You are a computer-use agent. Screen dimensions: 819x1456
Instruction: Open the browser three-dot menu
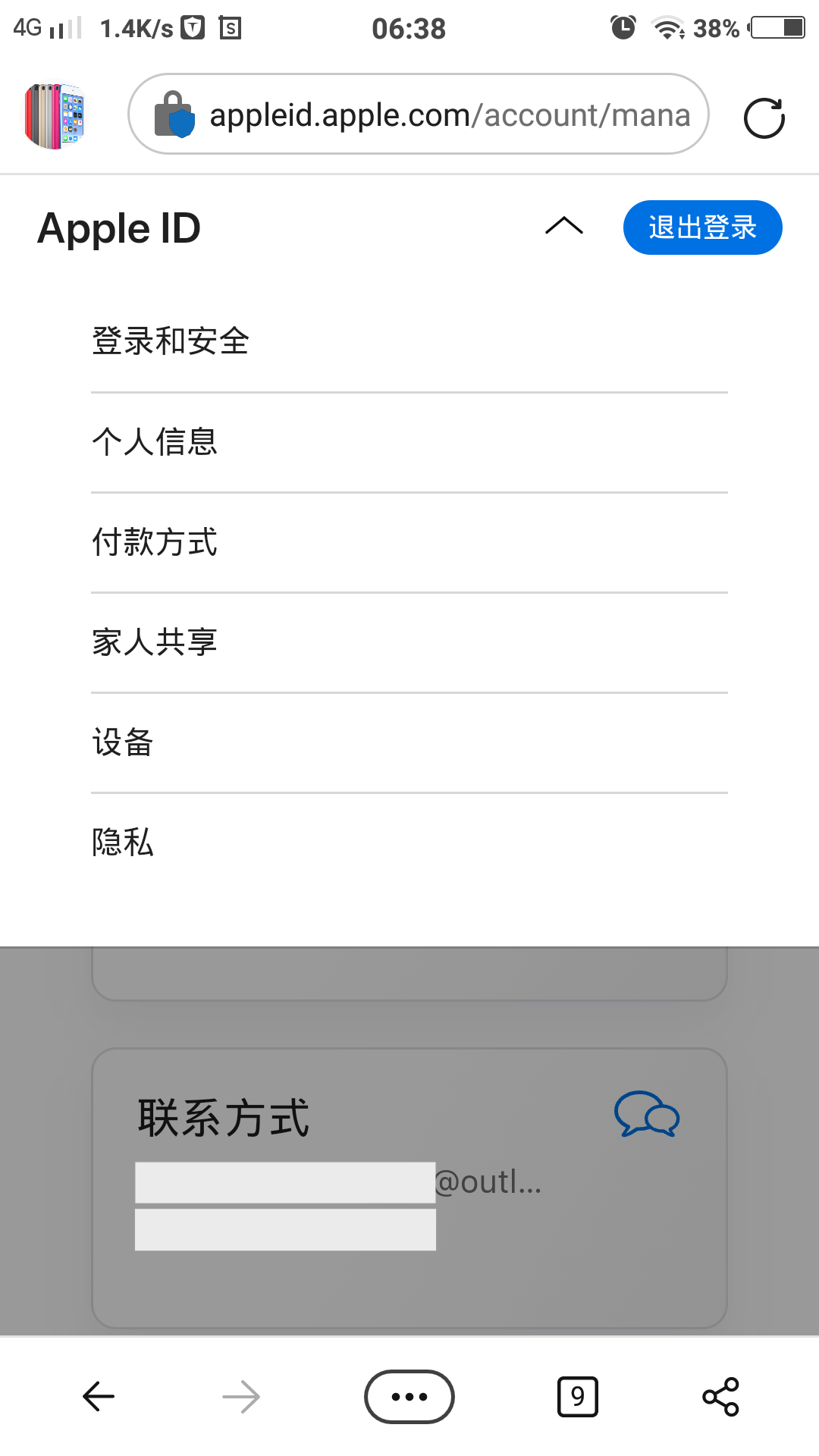409,1396
